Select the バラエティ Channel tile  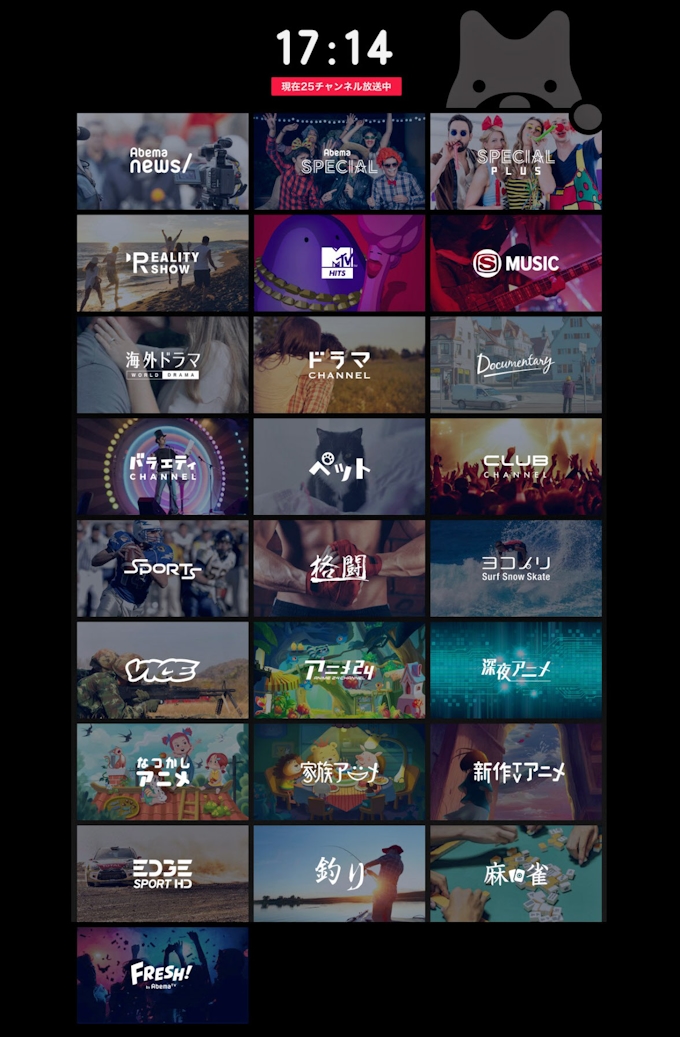pyautogui.click(x=162, y=466)
